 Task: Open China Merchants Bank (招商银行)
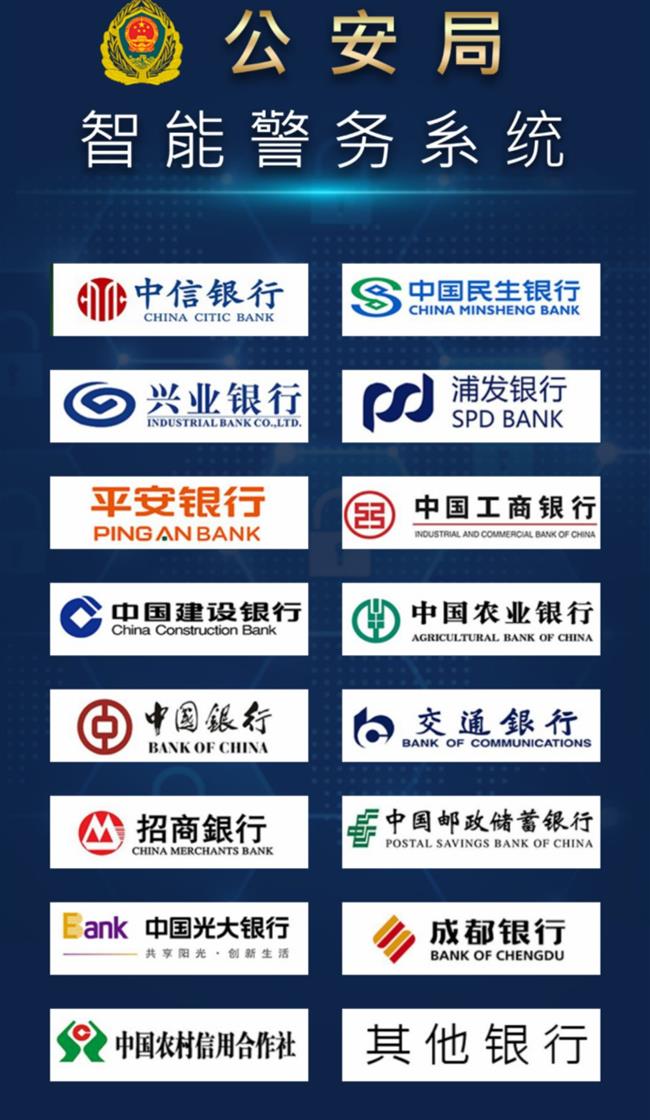[x=179, y=831]
